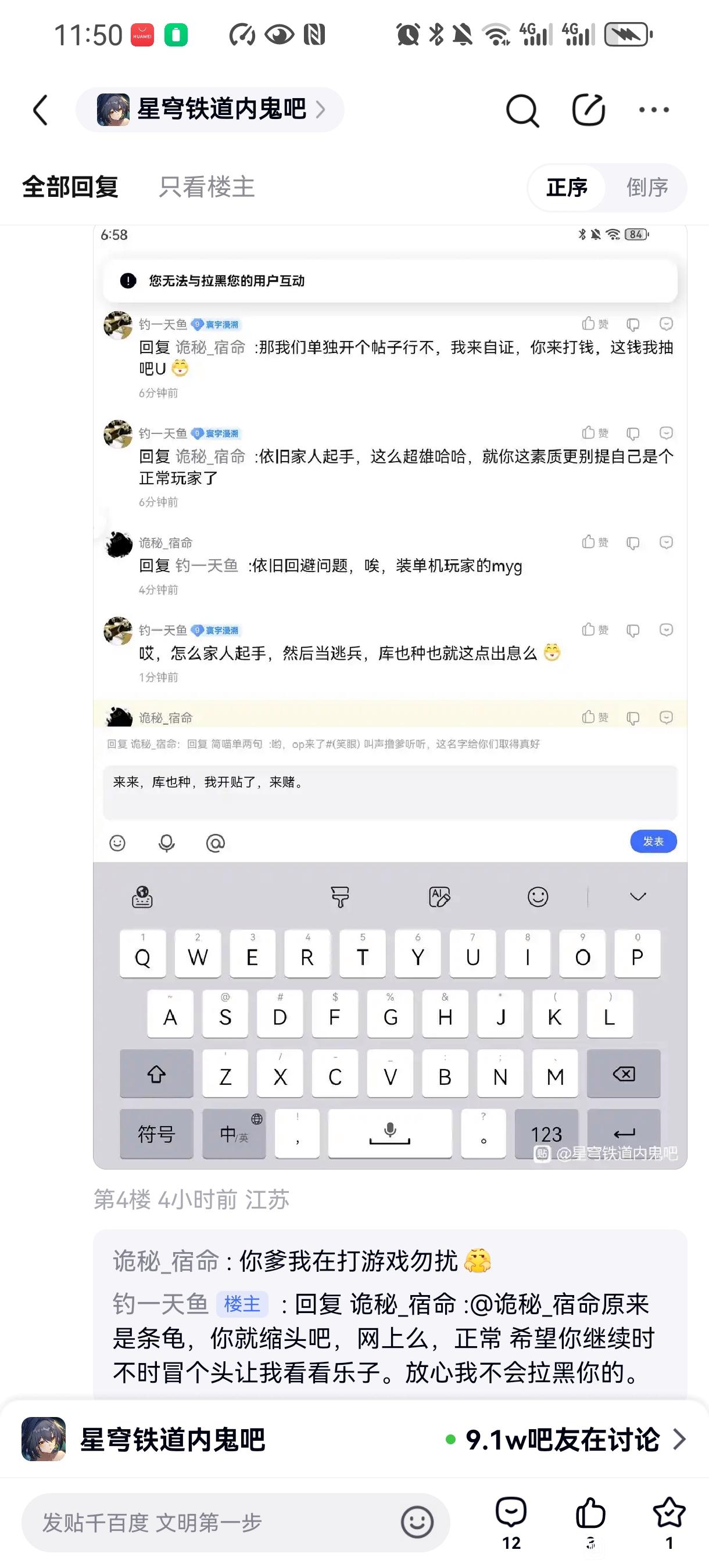
Task: View the 12 comments icon
Action: point(511,1521)
